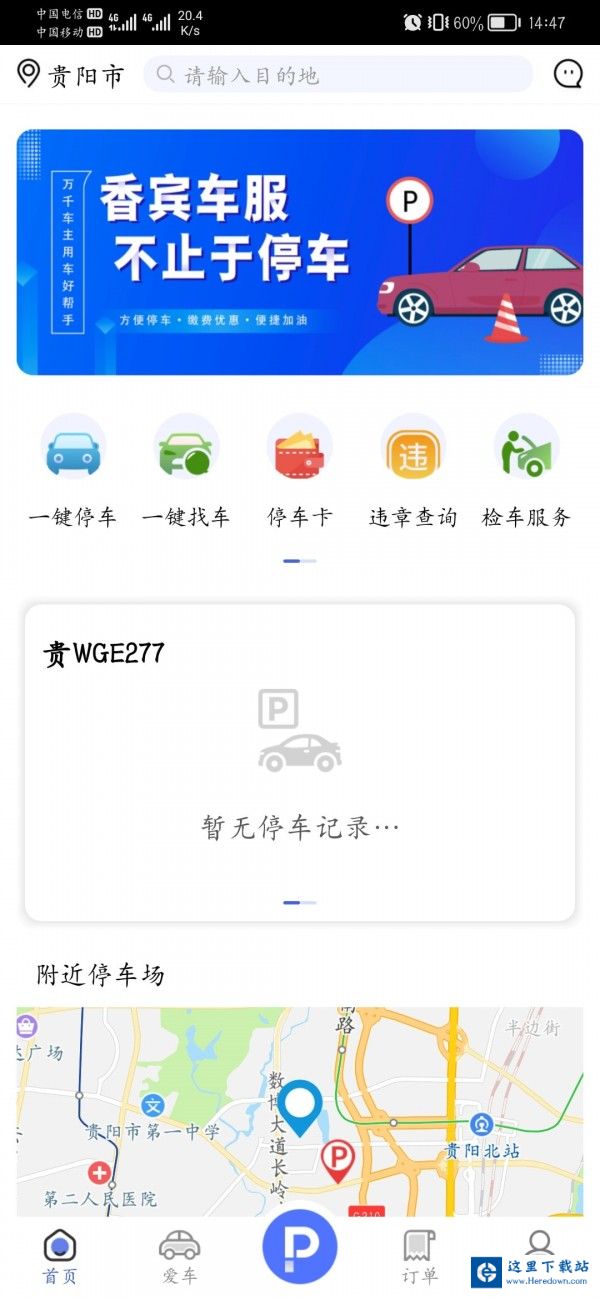
Task: Tap the 请输入目的地 search box
Action: point(338,75)
